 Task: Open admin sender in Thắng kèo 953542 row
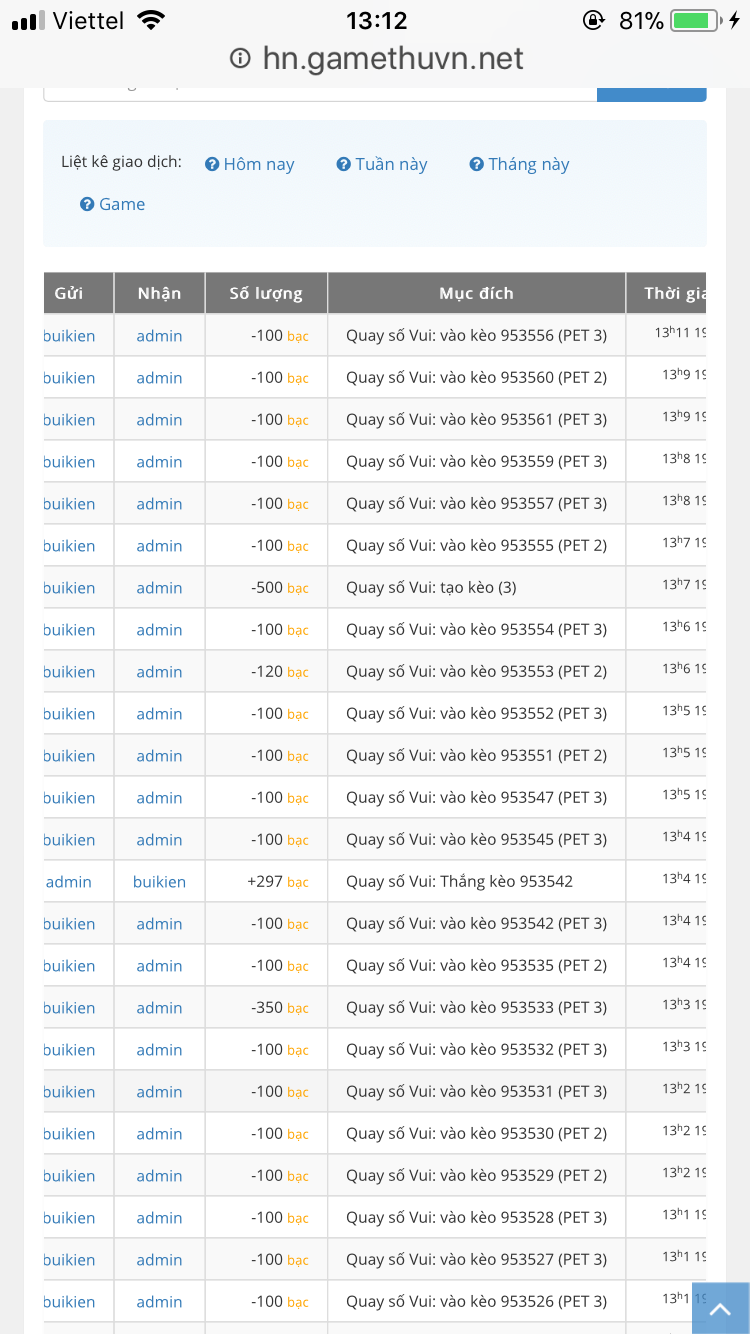[69, 882]
